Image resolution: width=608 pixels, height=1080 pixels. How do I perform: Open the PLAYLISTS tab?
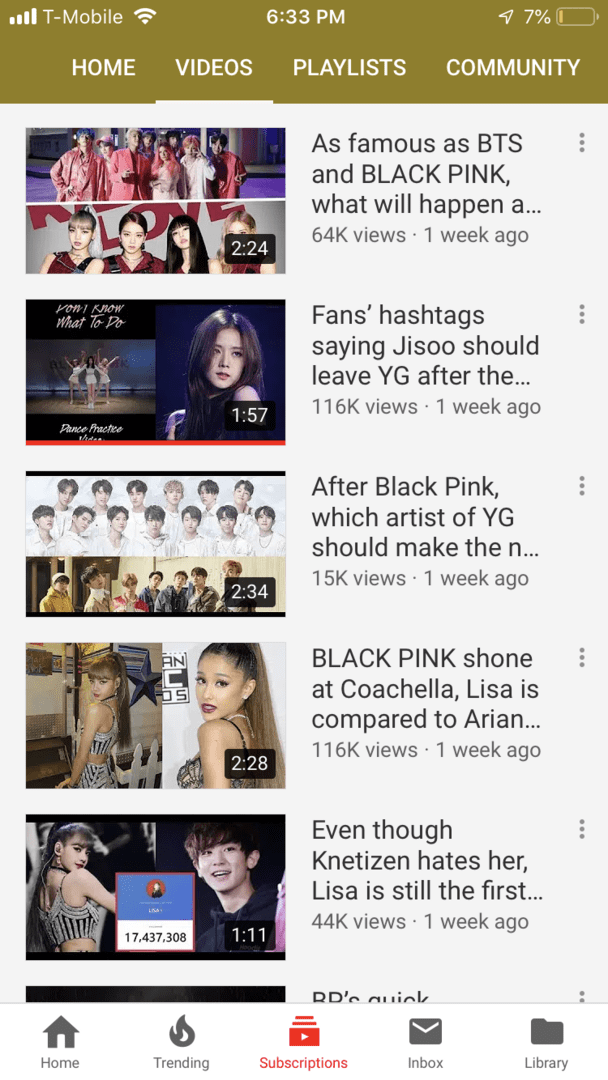(349, 68)
